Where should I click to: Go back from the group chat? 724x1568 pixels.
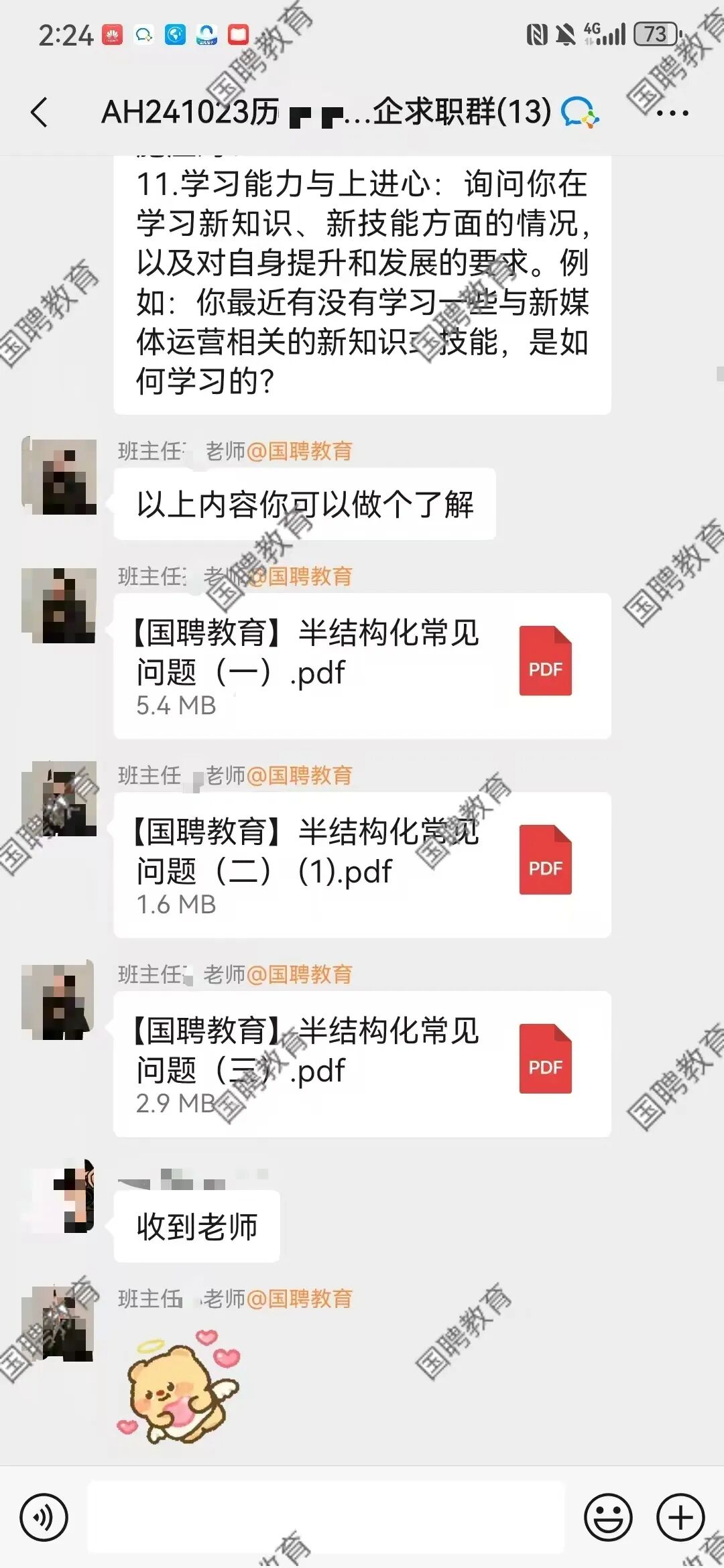pos(40,112)
